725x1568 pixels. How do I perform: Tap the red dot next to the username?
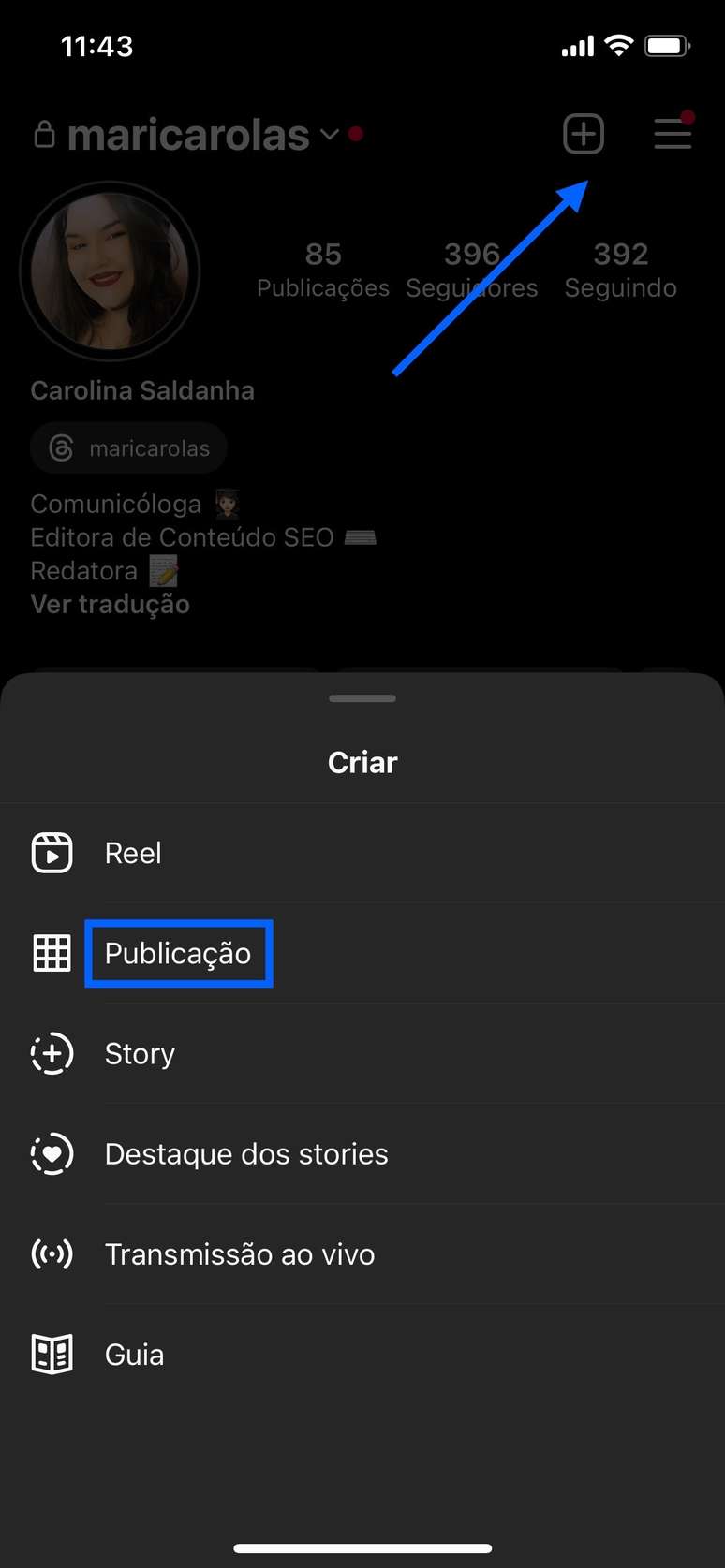[x=355, y=134]
